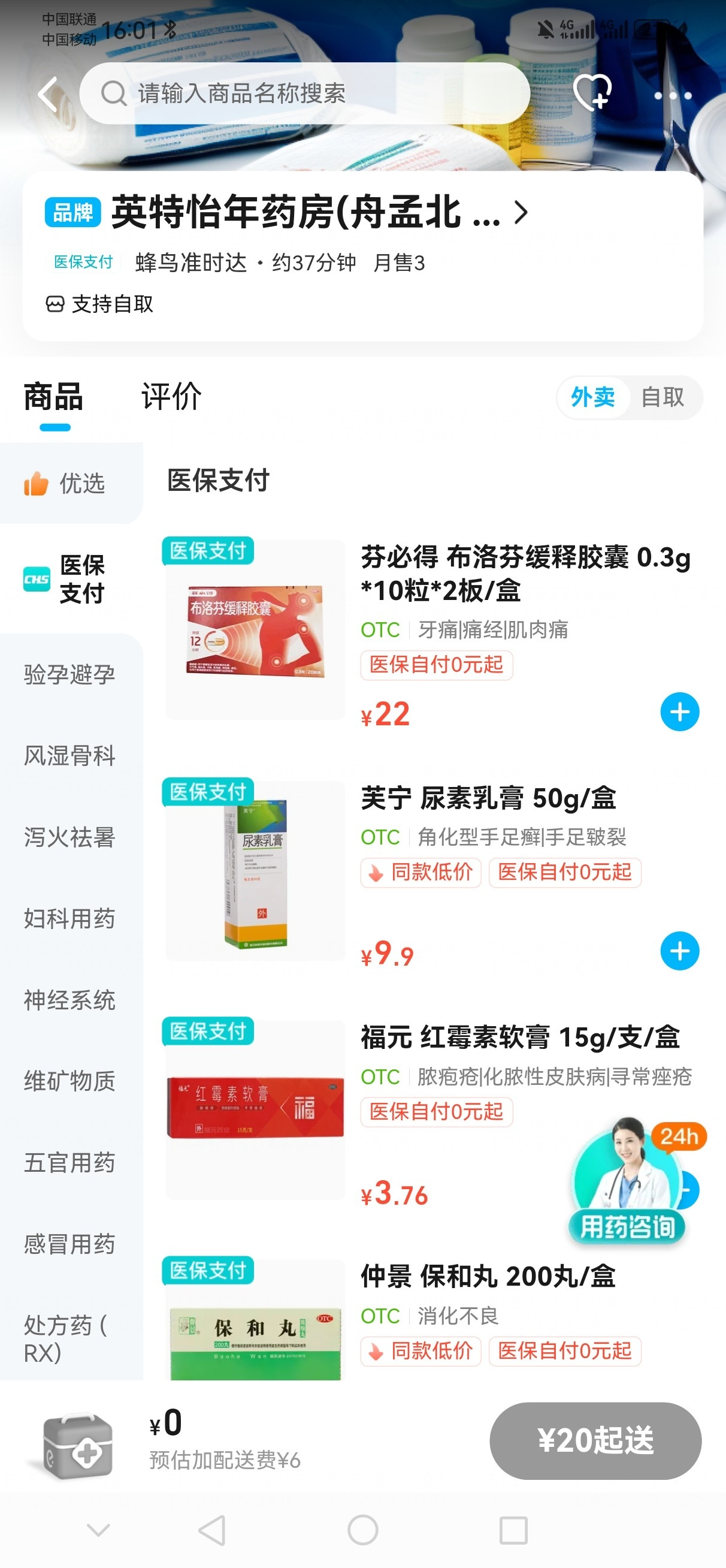Open the 风湿骨科 category
Image resolution: width=726 pixels, height=1568 pixels.
coord(69,756)
